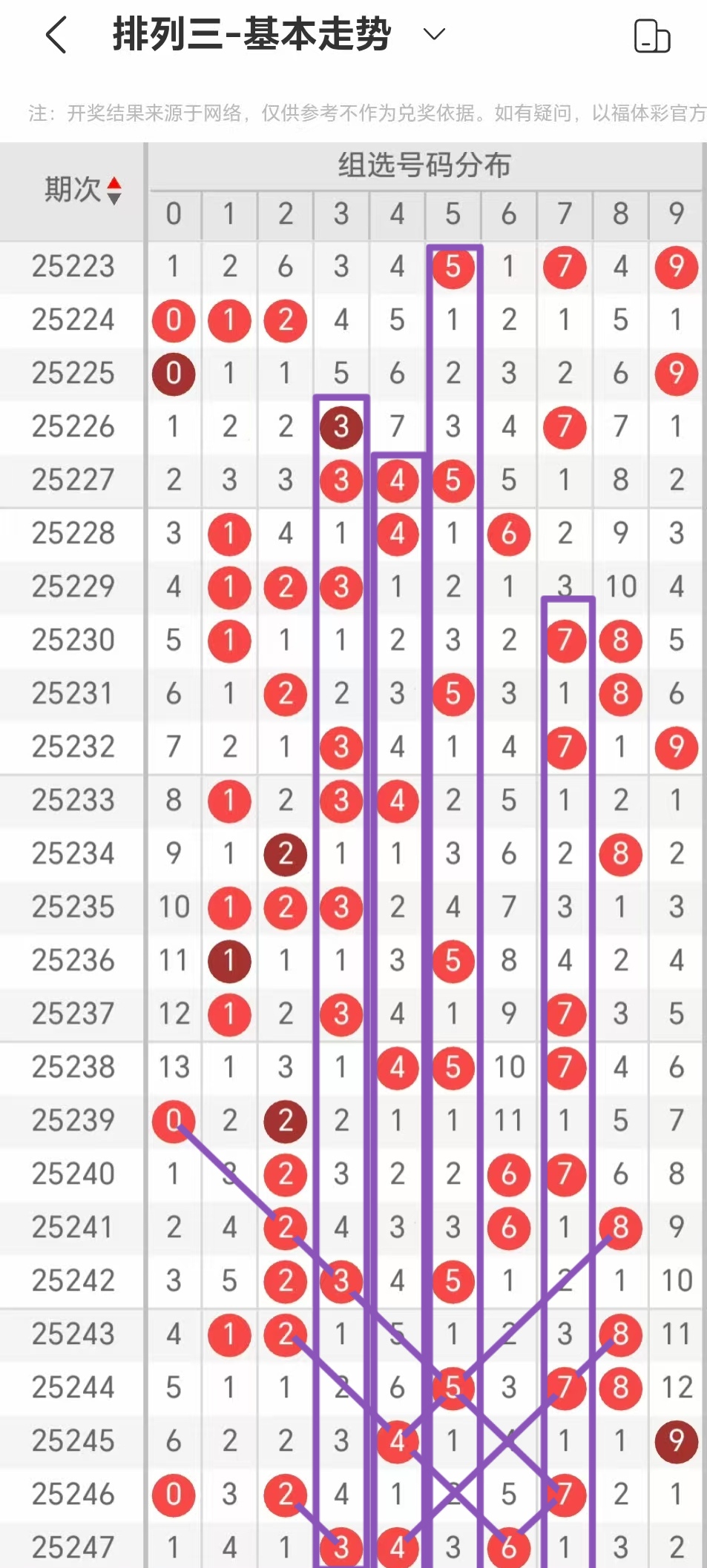The width and height of the screenshot is (707, 1568).
Task: Go back using the top-left arrow
Action: [56, 35]
